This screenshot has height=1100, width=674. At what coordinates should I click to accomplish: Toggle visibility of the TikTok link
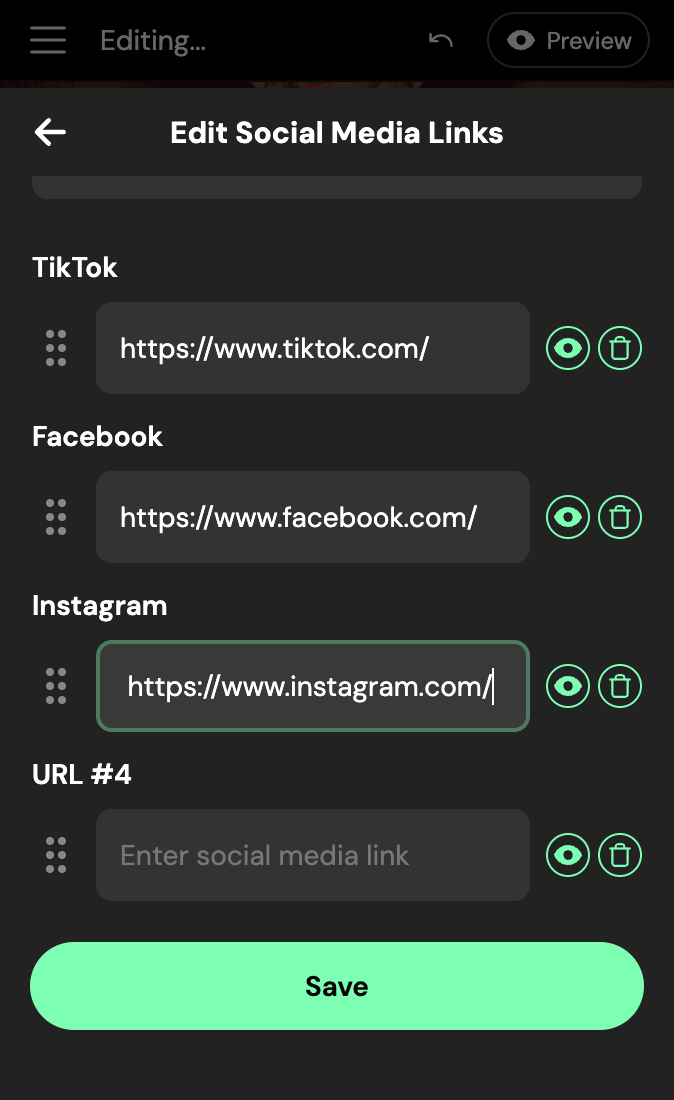(568, 348)
